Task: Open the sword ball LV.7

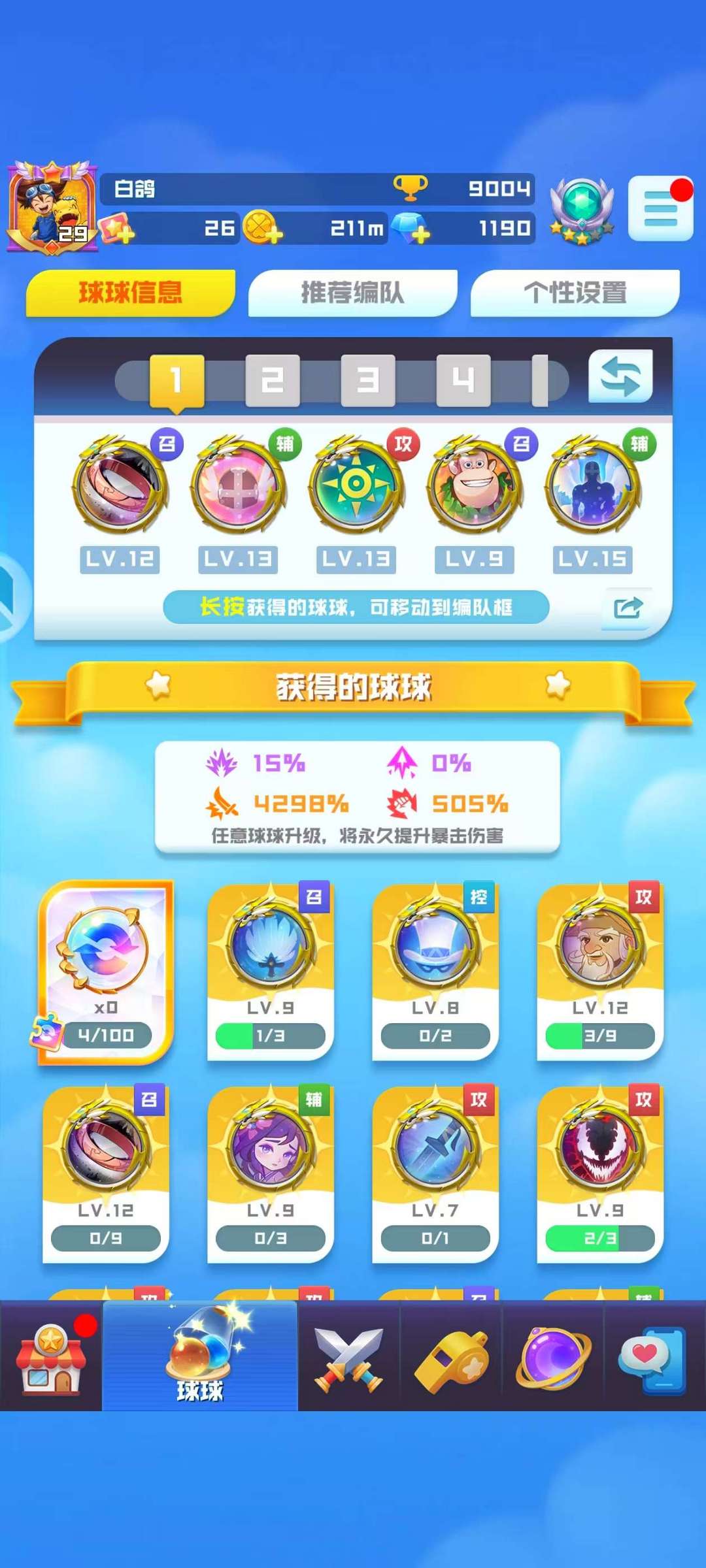Action: coord(435,1175)
